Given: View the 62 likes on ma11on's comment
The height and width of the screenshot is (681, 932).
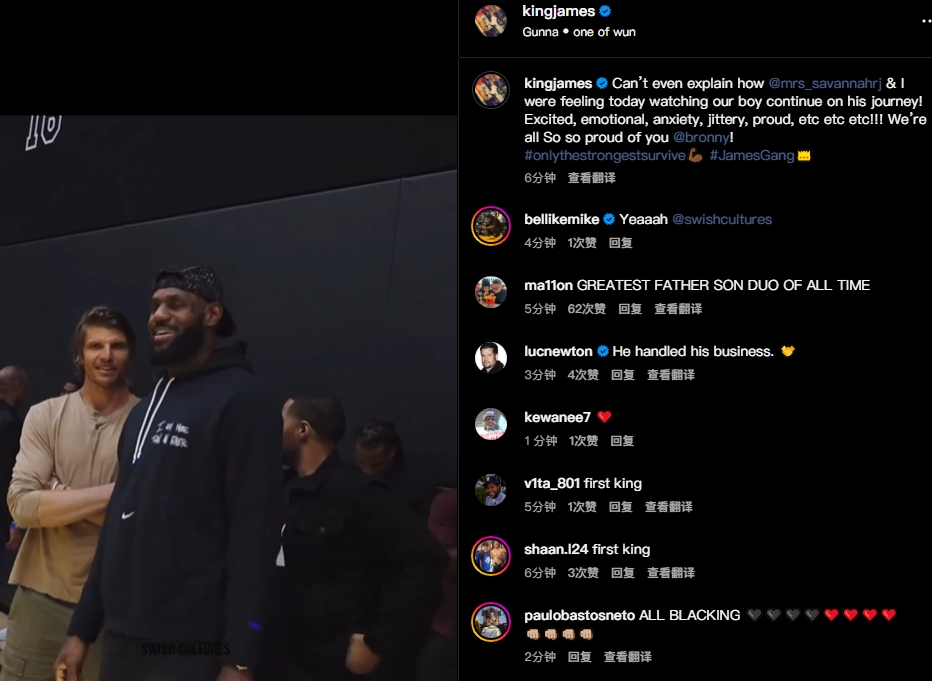Looking at the screenshot, I should click(587, 309).
